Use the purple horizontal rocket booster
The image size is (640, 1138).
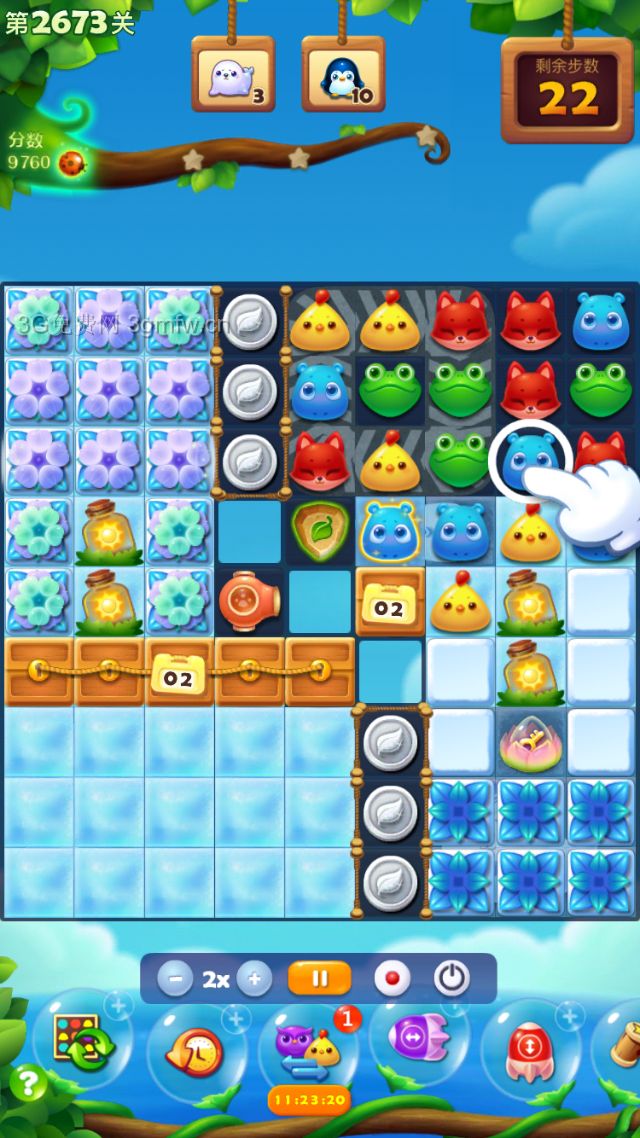tap(418, 1040)
